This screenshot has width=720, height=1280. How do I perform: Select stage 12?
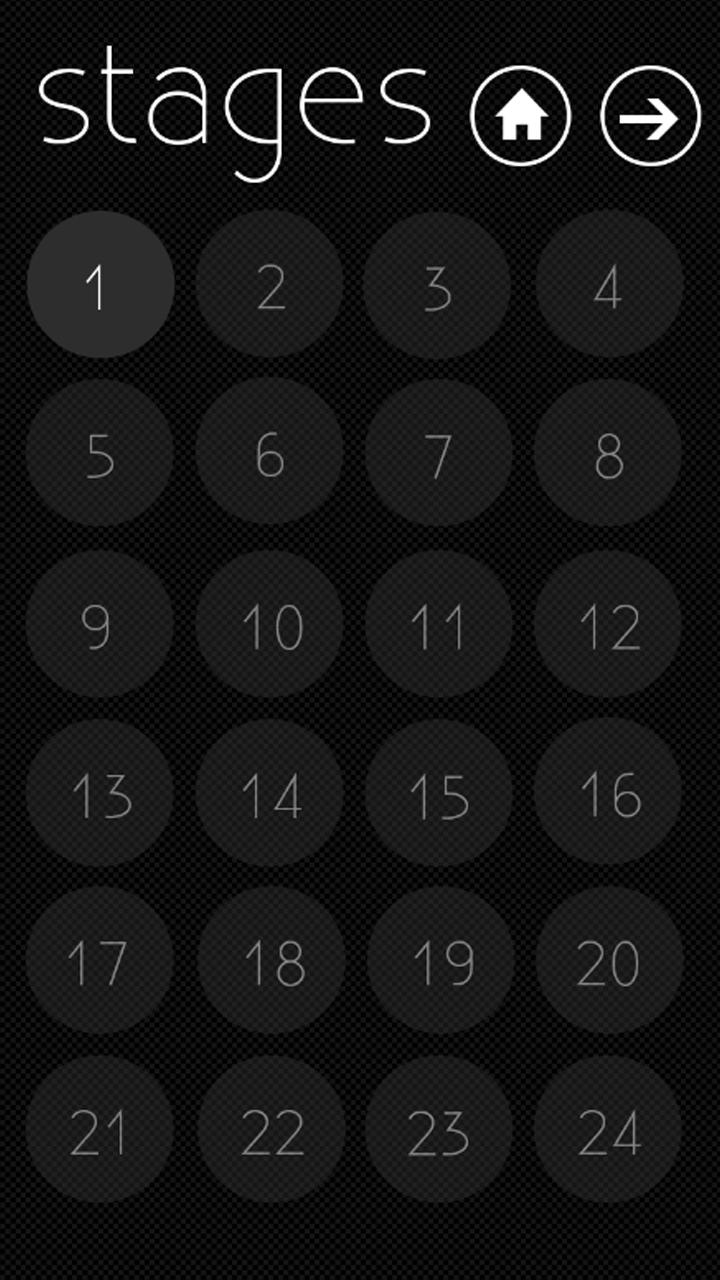[x=608, y=623]
